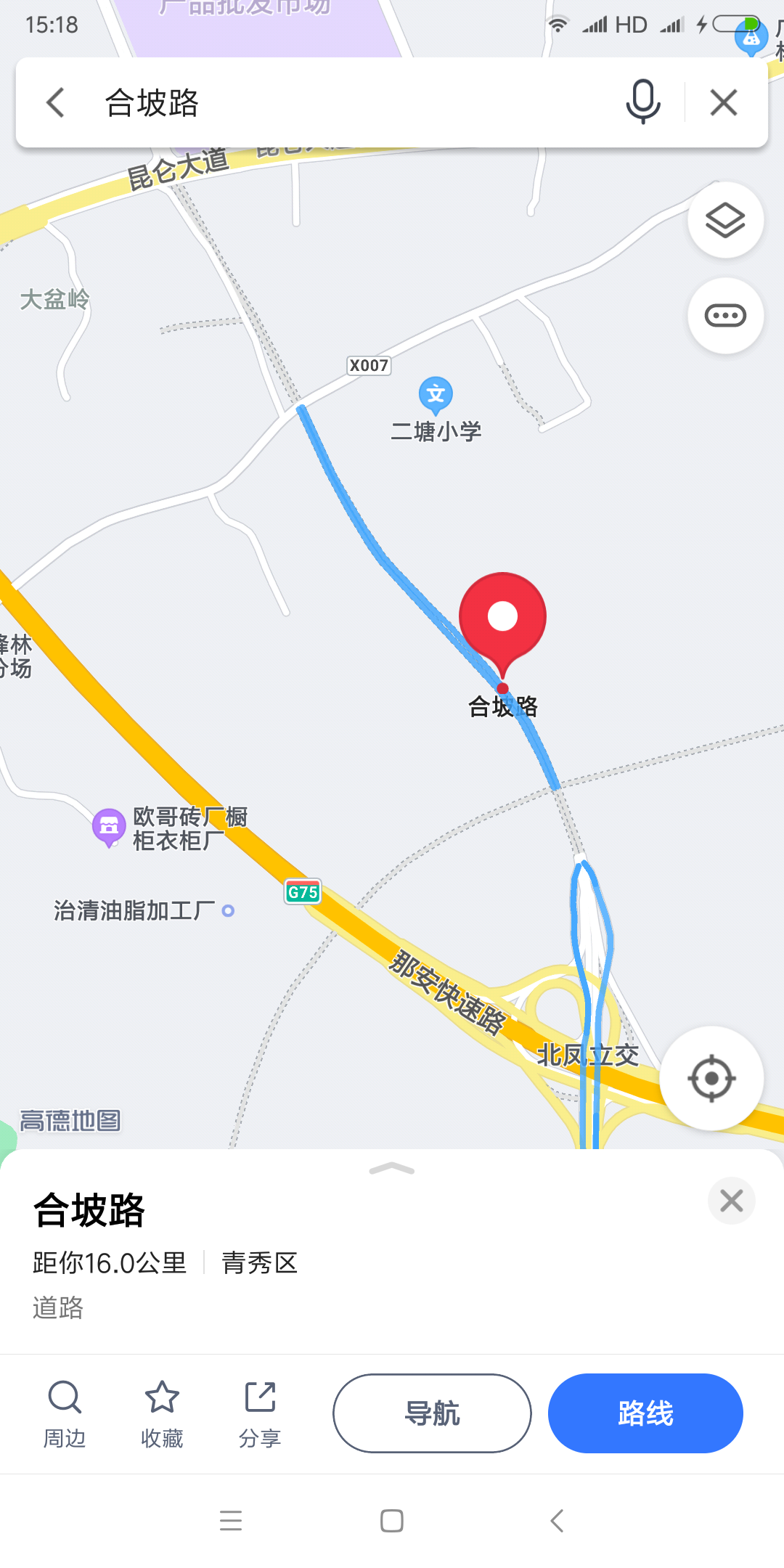Select the 欧哥砖厂橱柜衣柜厂 map marker

(109, 828)
